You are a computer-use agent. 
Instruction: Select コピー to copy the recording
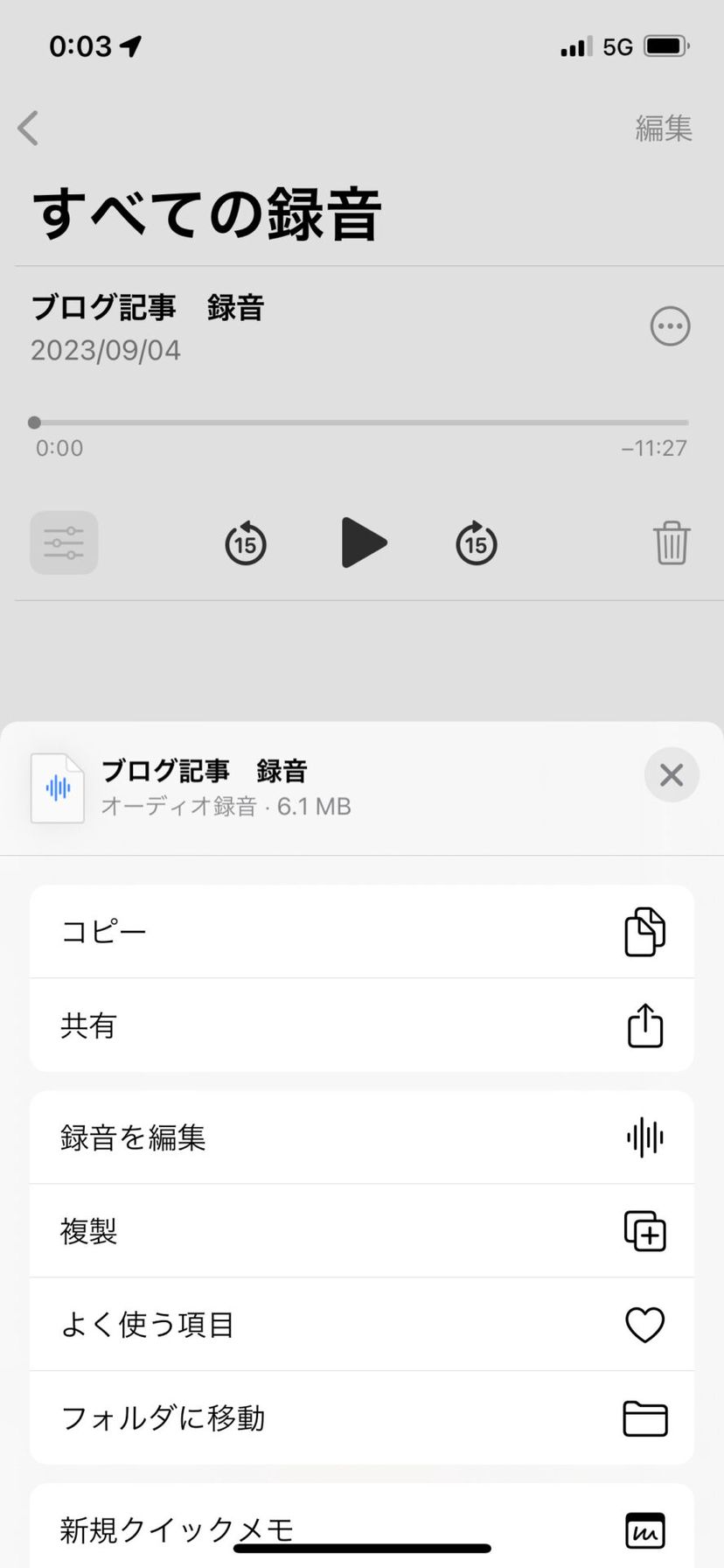[x=362, y=931]
